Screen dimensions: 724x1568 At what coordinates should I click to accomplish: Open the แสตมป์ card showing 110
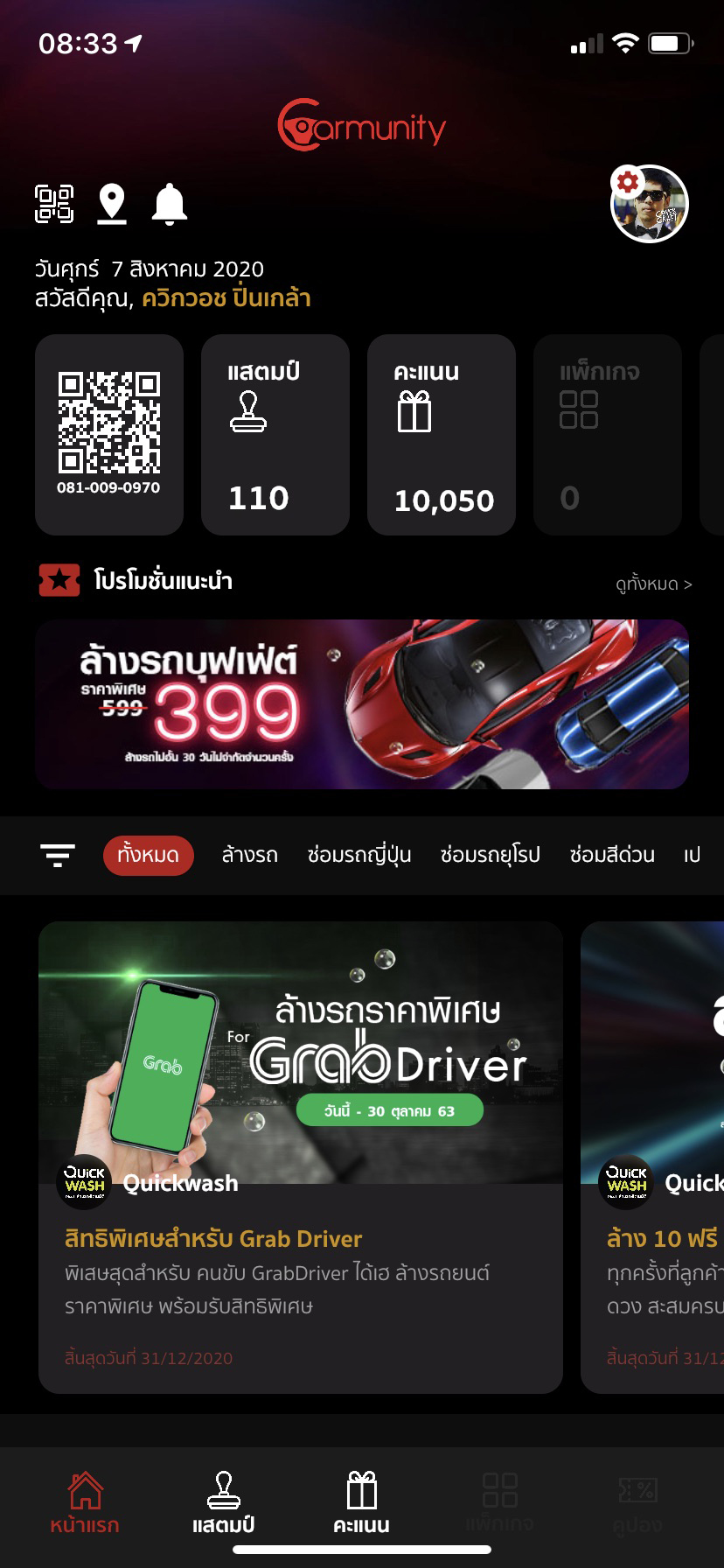[x=275, y=435]
